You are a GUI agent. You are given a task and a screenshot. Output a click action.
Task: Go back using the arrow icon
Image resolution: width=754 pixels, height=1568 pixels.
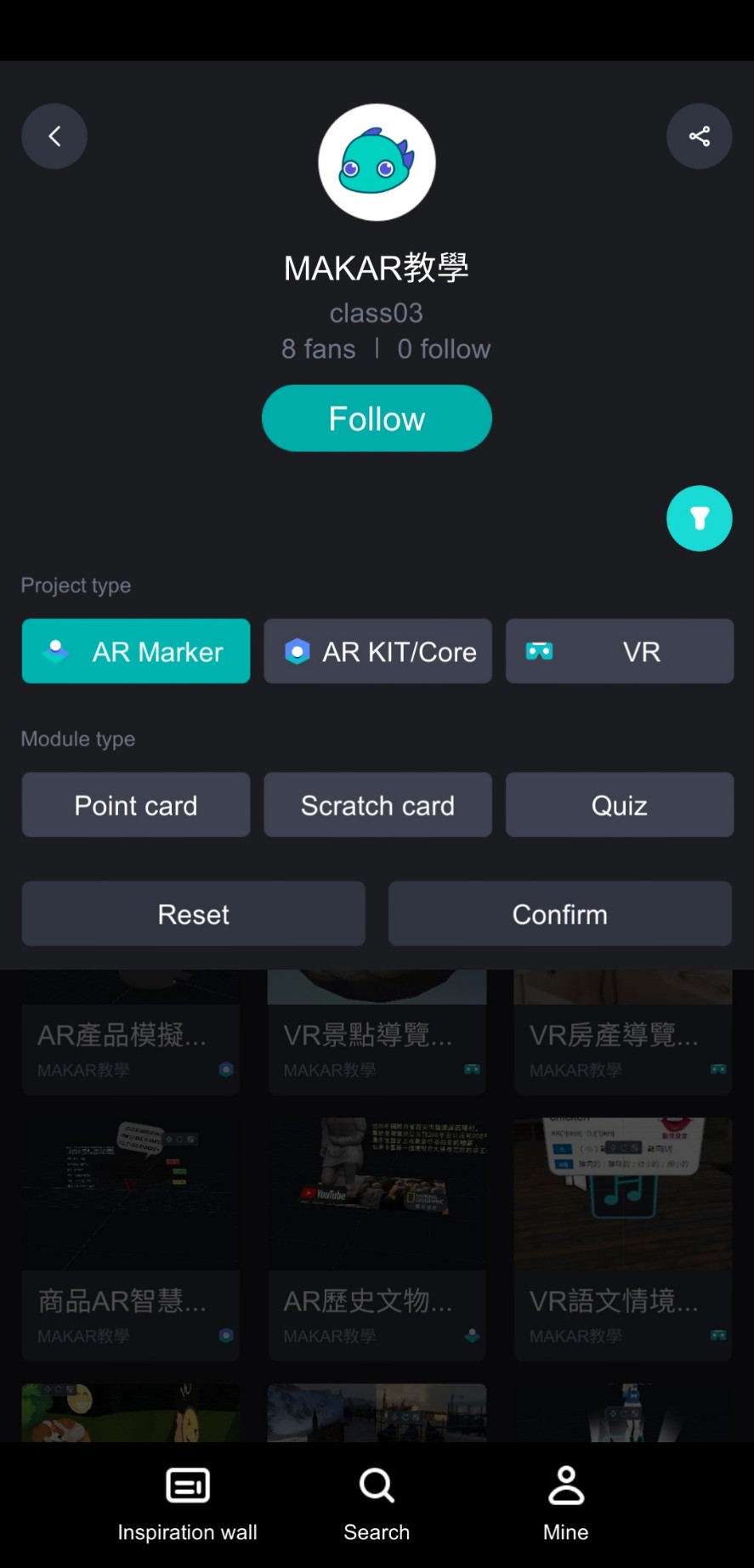(54, 136)
